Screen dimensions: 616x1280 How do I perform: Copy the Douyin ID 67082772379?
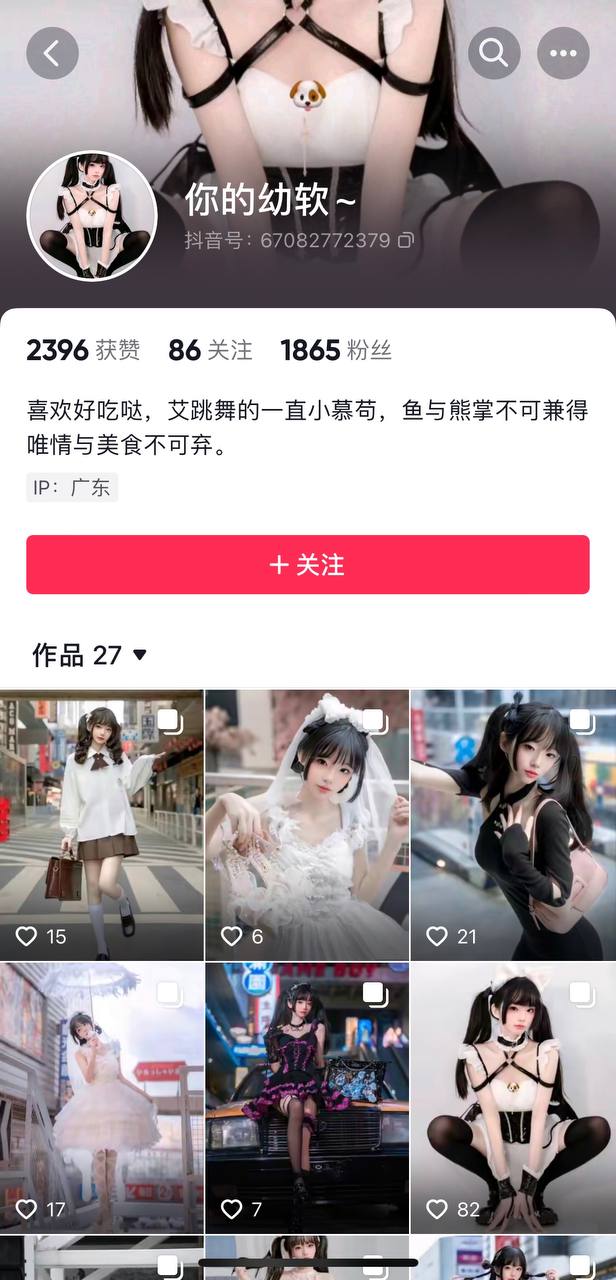coord(406,240)
